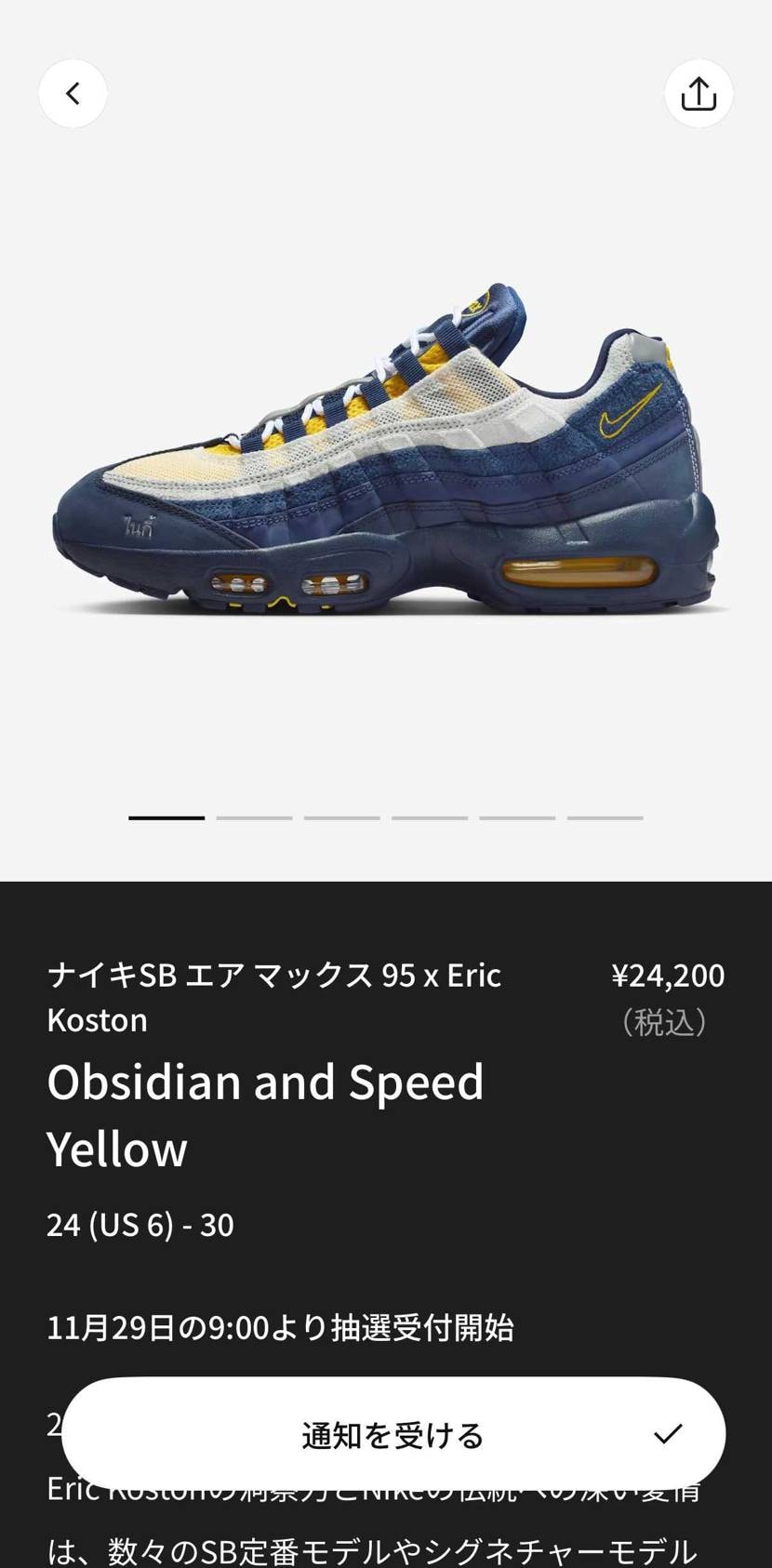Expand the size range 24 (US 6) - 30

[x=140, y=1225]
